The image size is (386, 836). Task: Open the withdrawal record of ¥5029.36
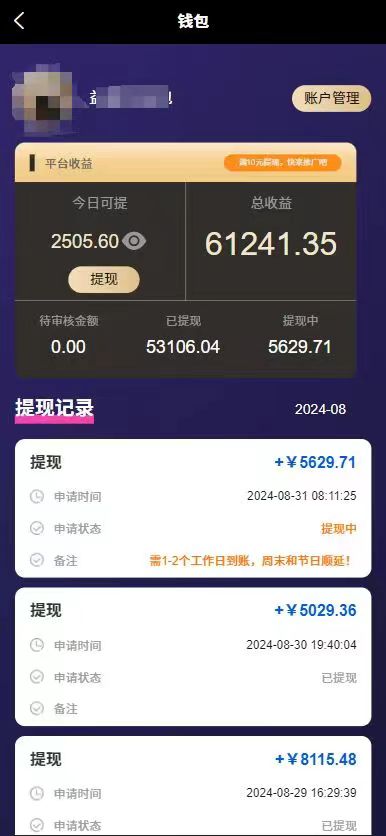(x=193, y=656)
